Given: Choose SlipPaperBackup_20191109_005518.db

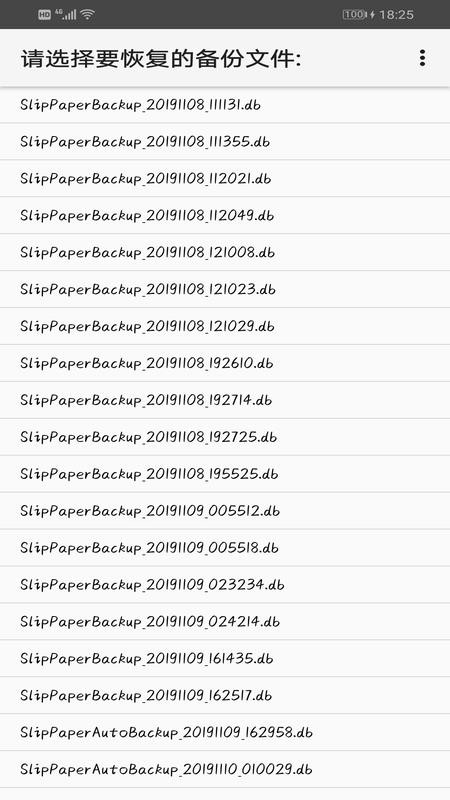Looking at the screenshot, I should (x=225, y=548).
